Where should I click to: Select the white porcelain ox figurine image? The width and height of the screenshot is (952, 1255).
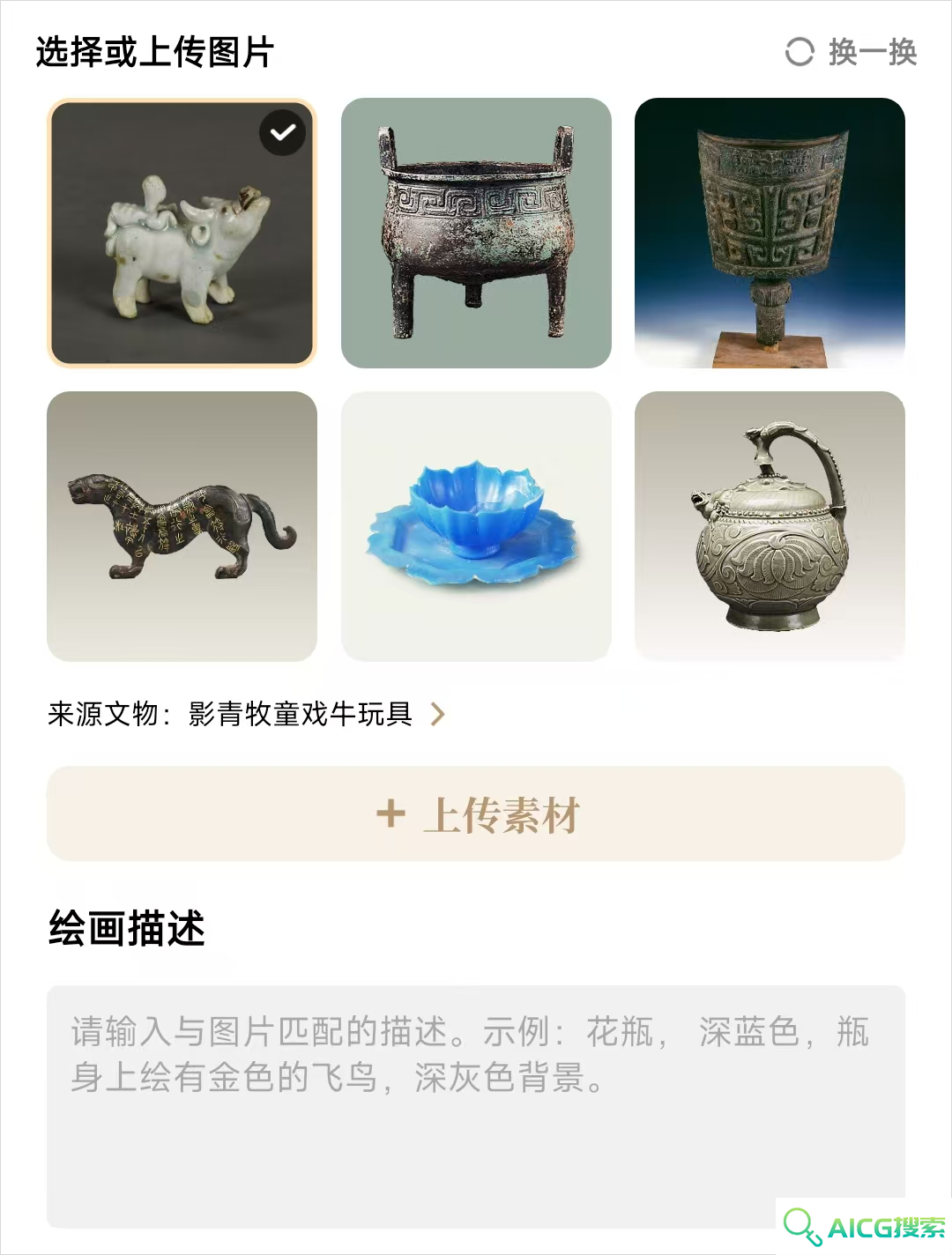[182, 234]
